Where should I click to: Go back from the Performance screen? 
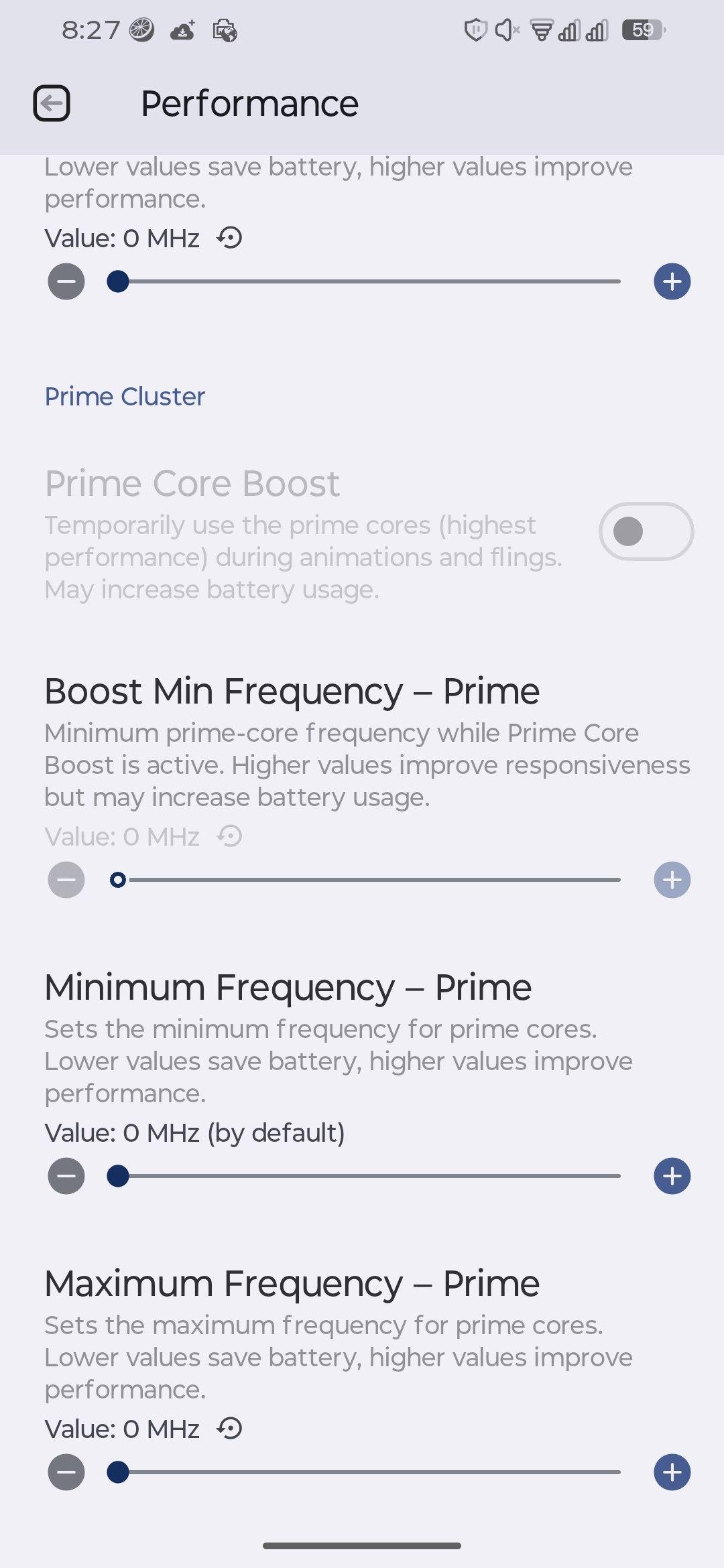52,103
